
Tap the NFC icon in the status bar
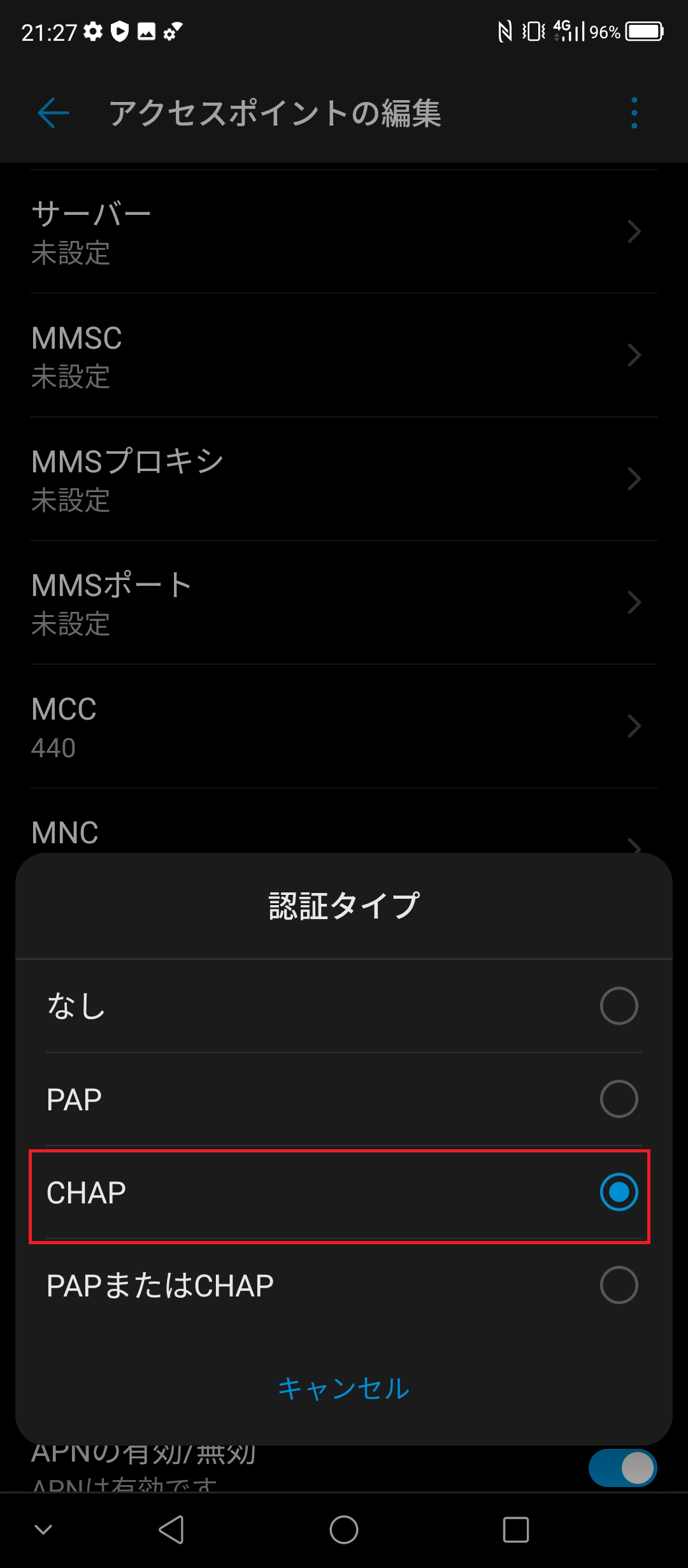point(505,31)
